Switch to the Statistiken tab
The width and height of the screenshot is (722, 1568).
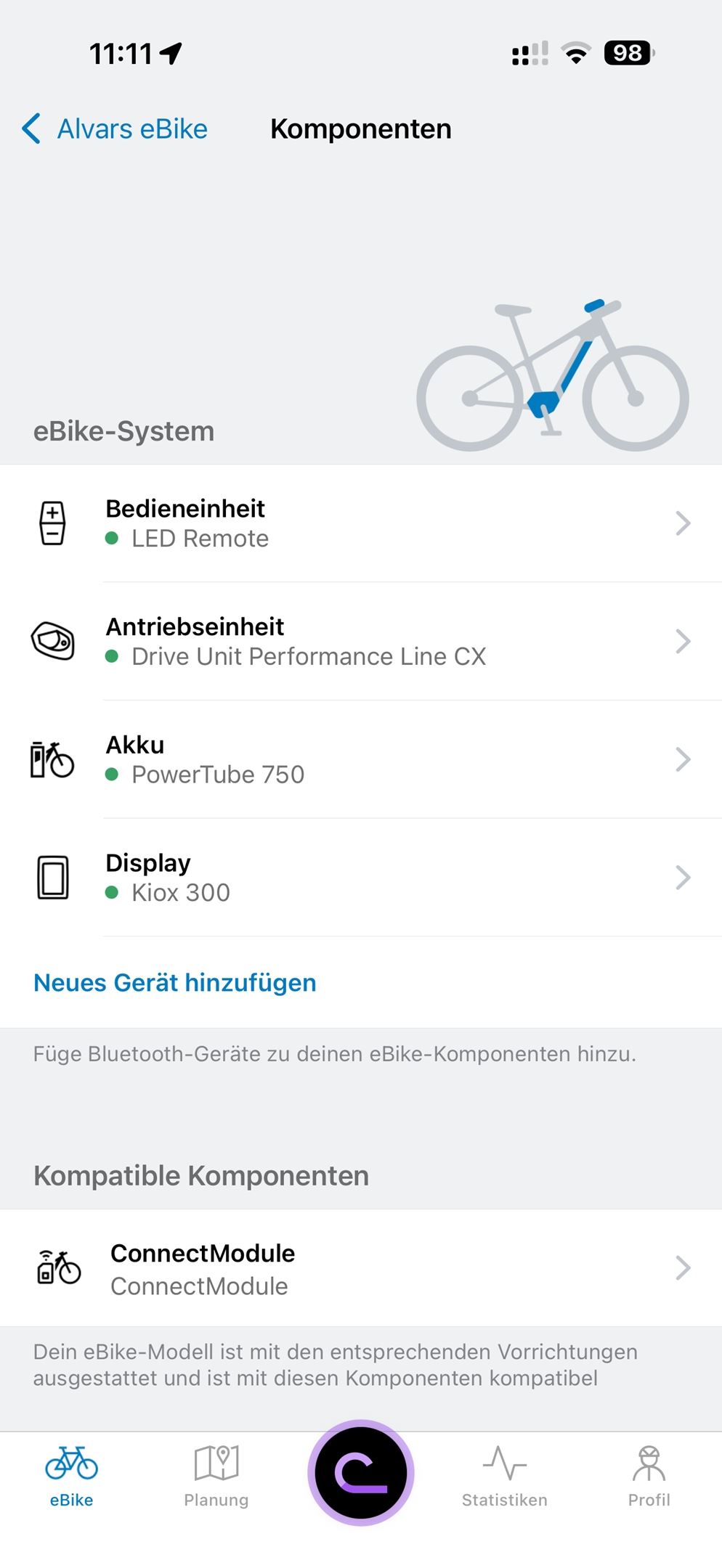[505, 1475]
